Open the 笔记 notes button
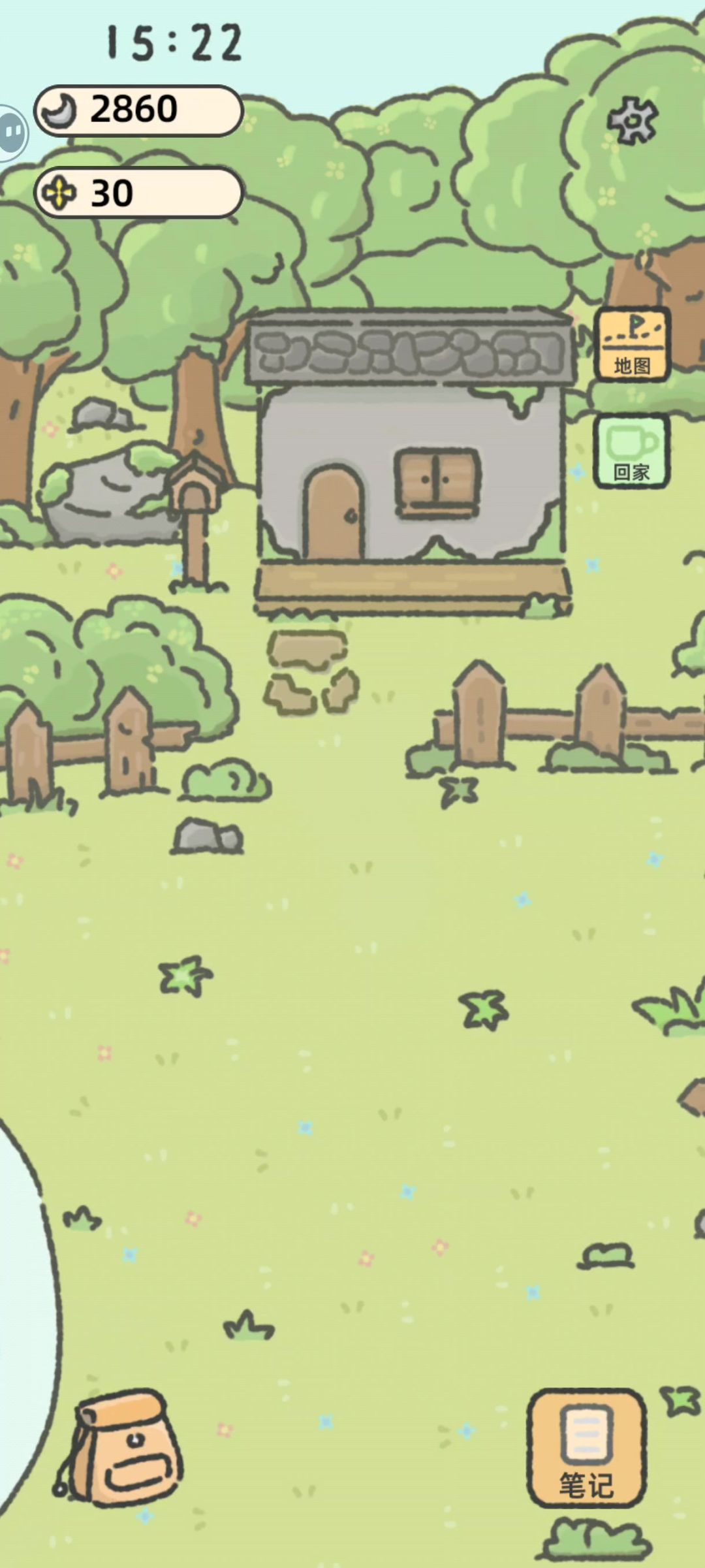Viewport: 705px width, 1568px height. [586, 1447]
